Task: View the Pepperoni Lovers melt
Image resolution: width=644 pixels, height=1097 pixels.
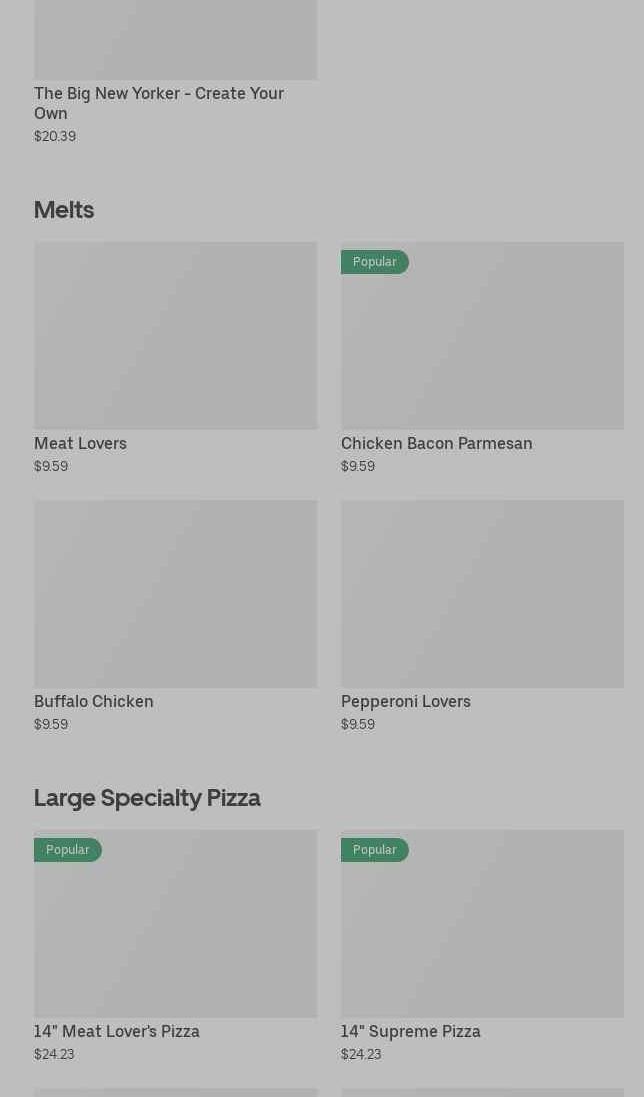Action: coord(482,616)
